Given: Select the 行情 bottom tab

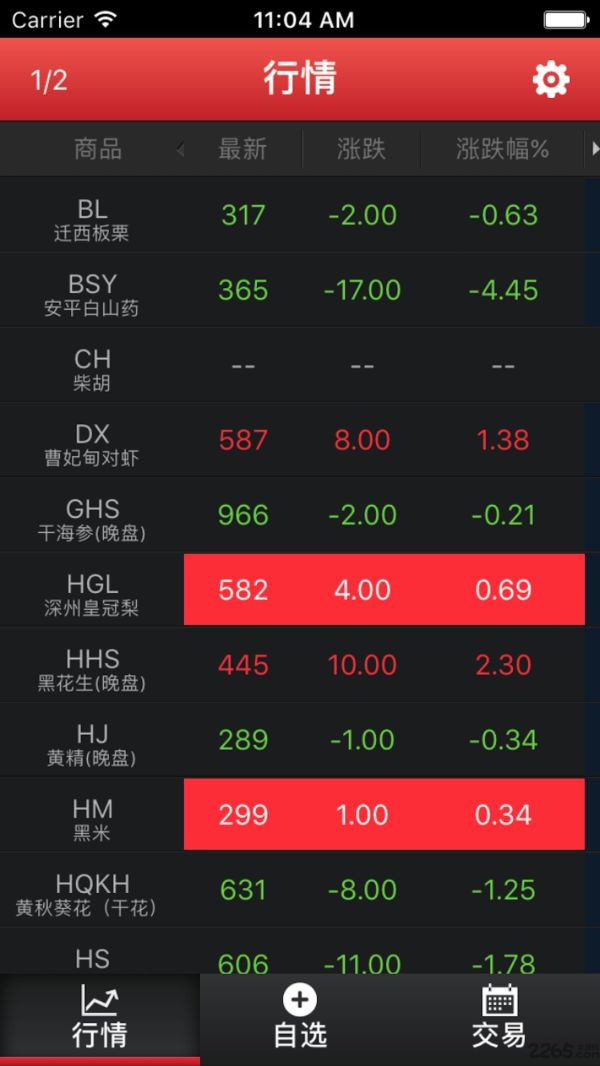Looking at the screenshot, I should point(100,1018).
